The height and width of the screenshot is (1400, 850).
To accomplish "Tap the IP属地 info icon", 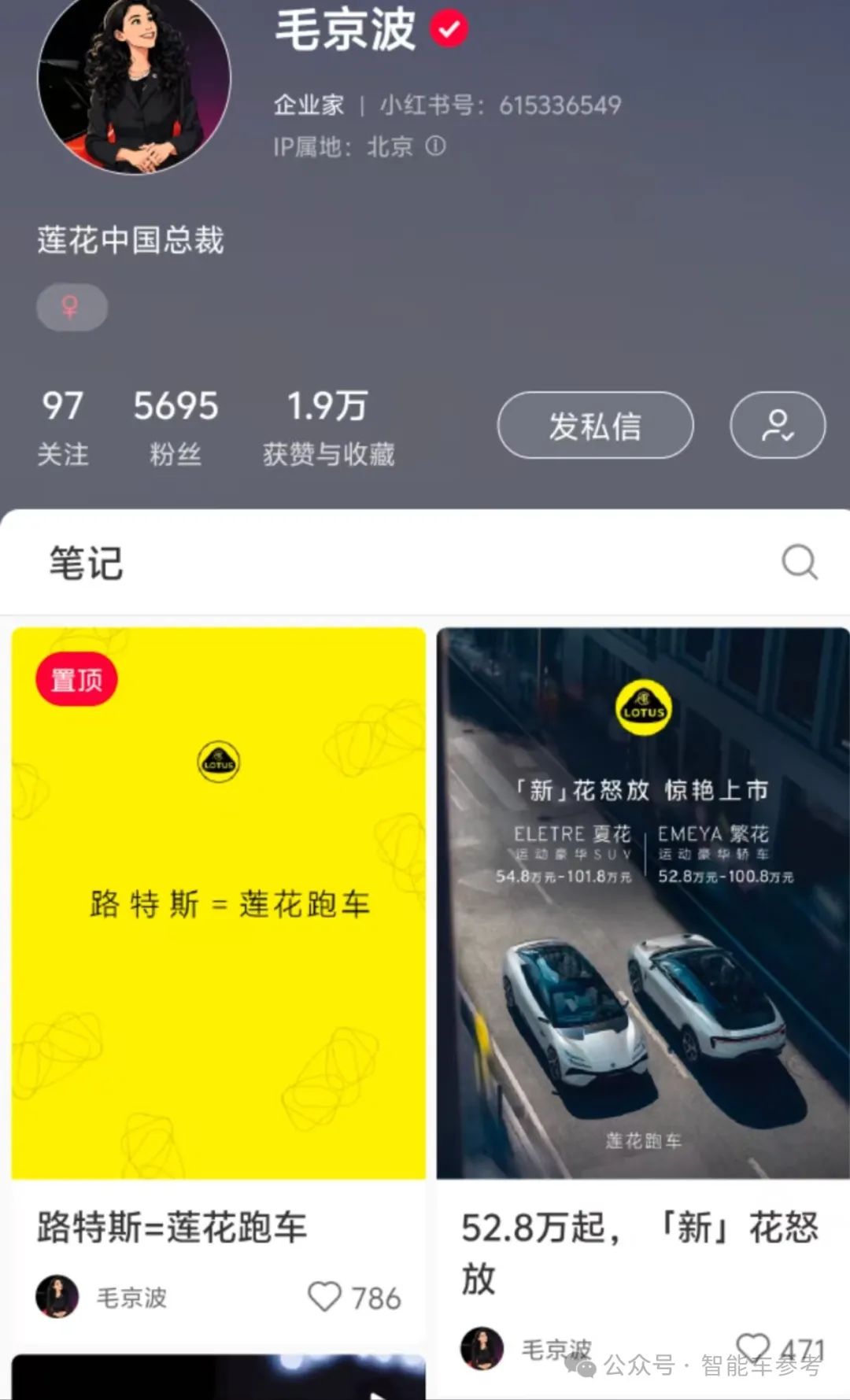I will [435, 146].
